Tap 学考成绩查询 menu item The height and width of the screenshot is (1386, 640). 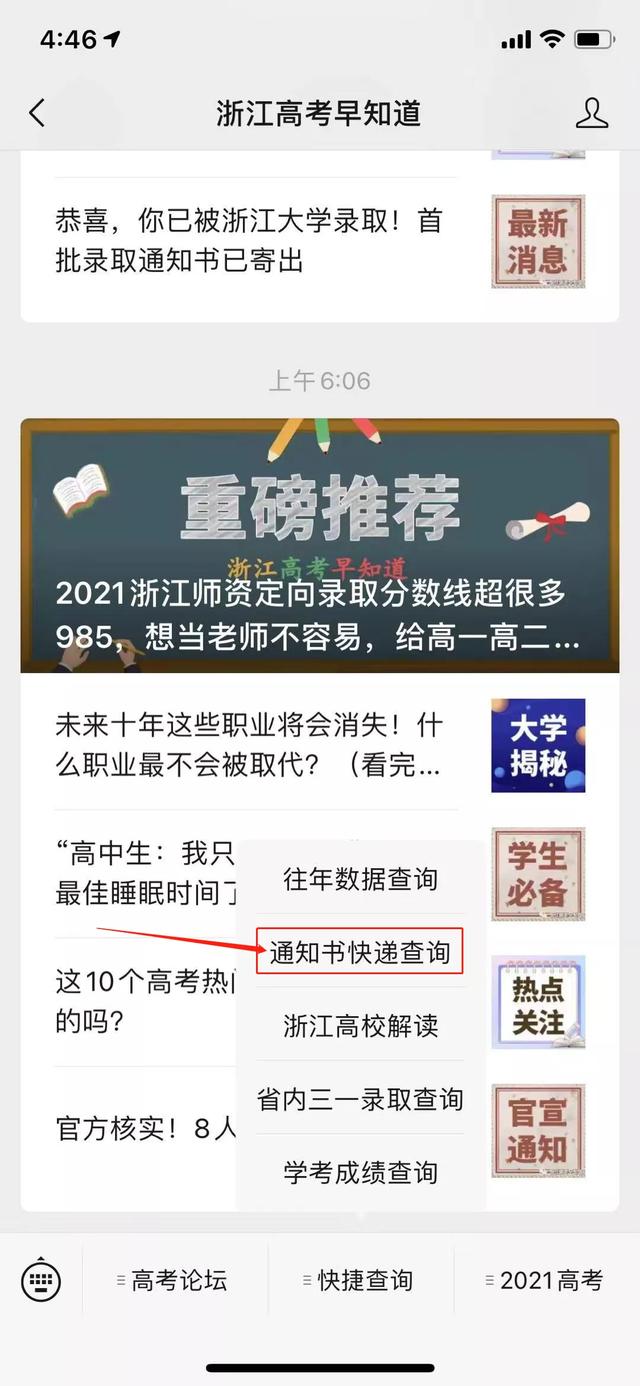[360, 1172]
